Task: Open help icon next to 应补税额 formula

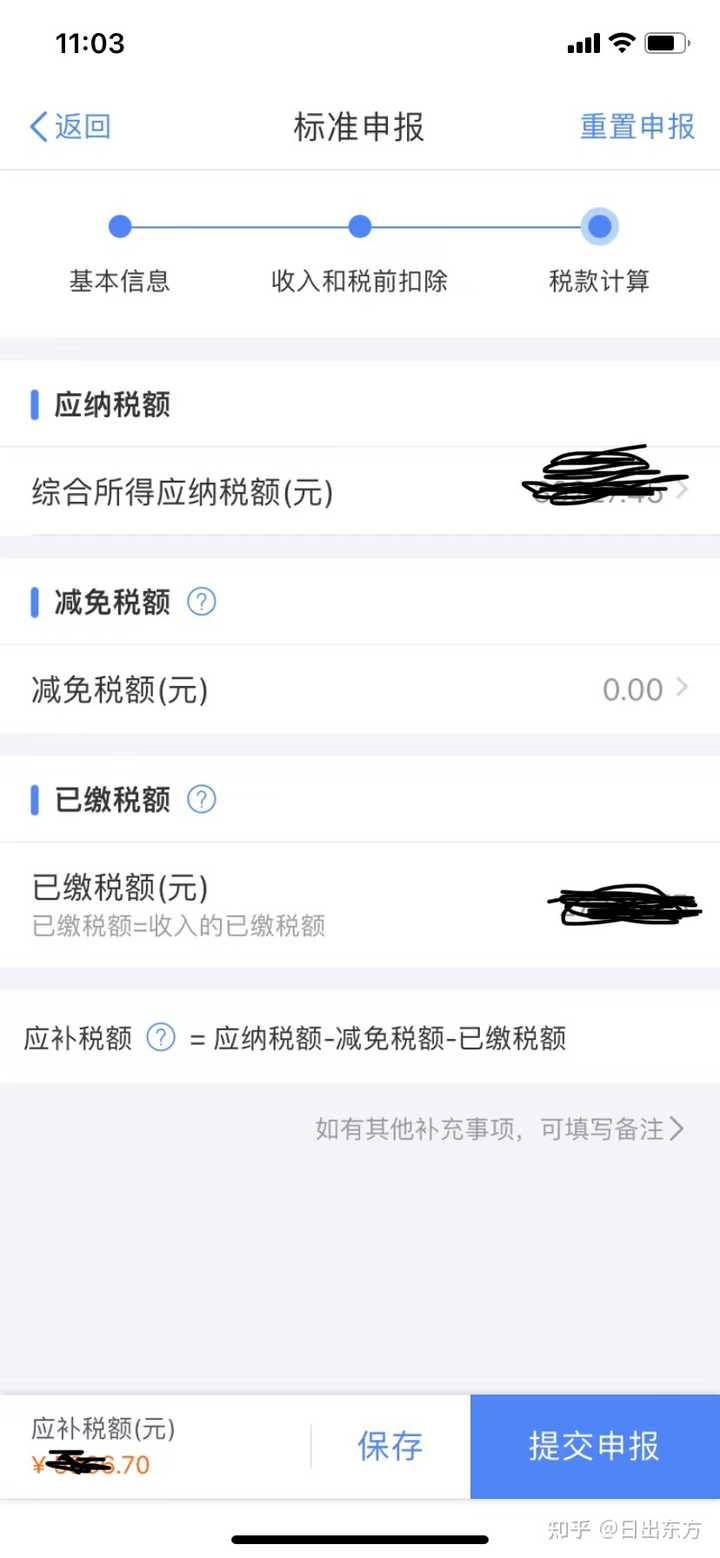Action: 161,1038
